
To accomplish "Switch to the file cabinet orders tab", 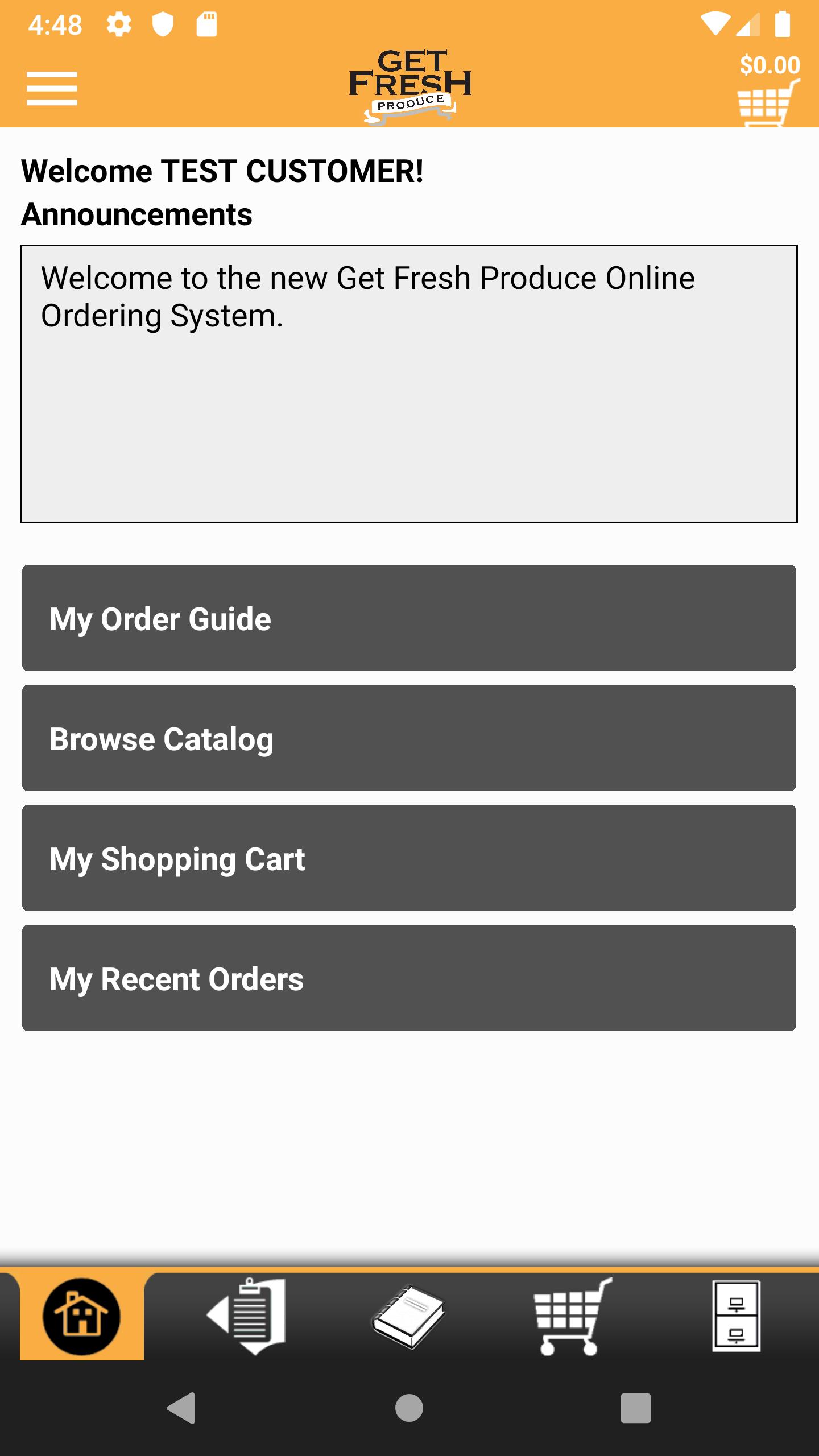I will coord(736,1316).
